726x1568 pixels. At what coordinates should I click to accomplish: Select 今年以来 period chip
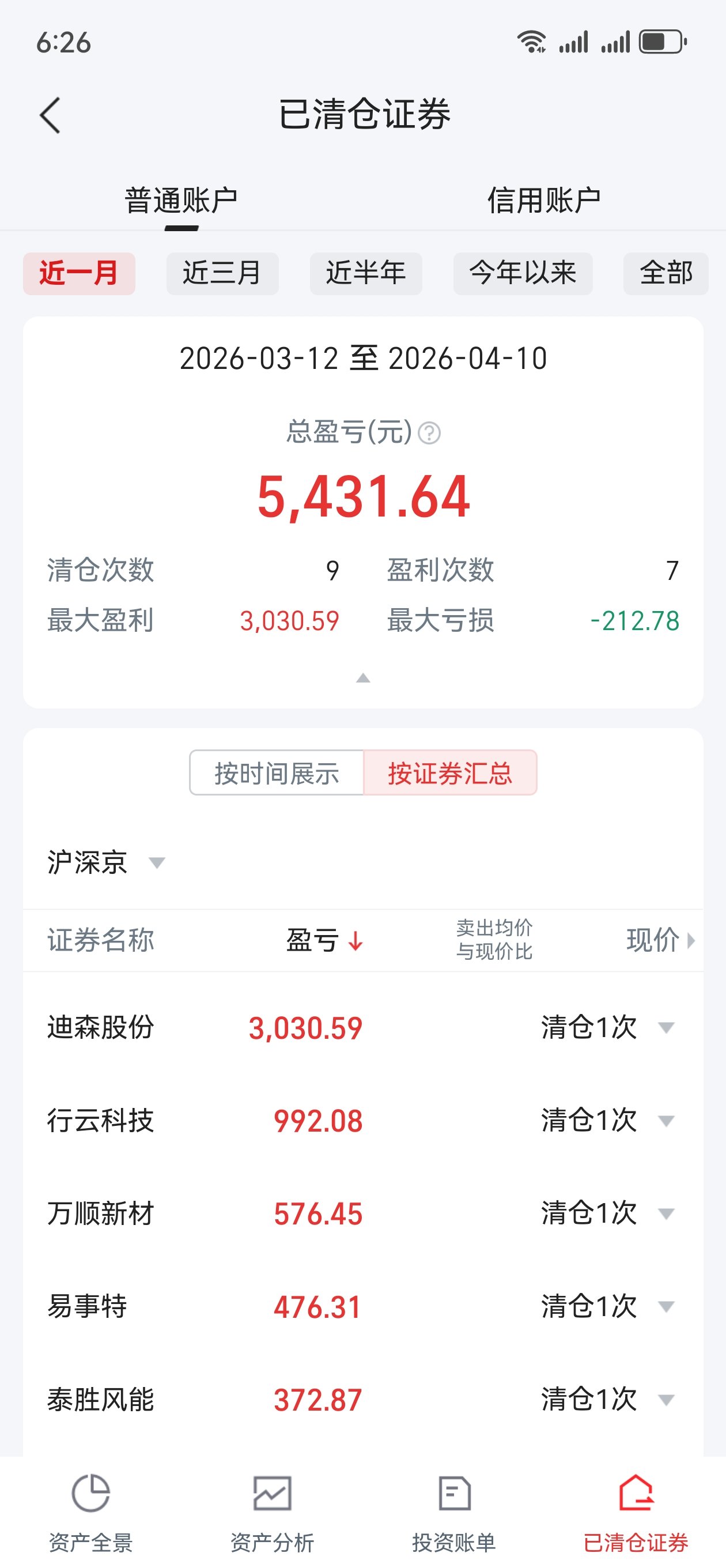click(x=522, y=273)
